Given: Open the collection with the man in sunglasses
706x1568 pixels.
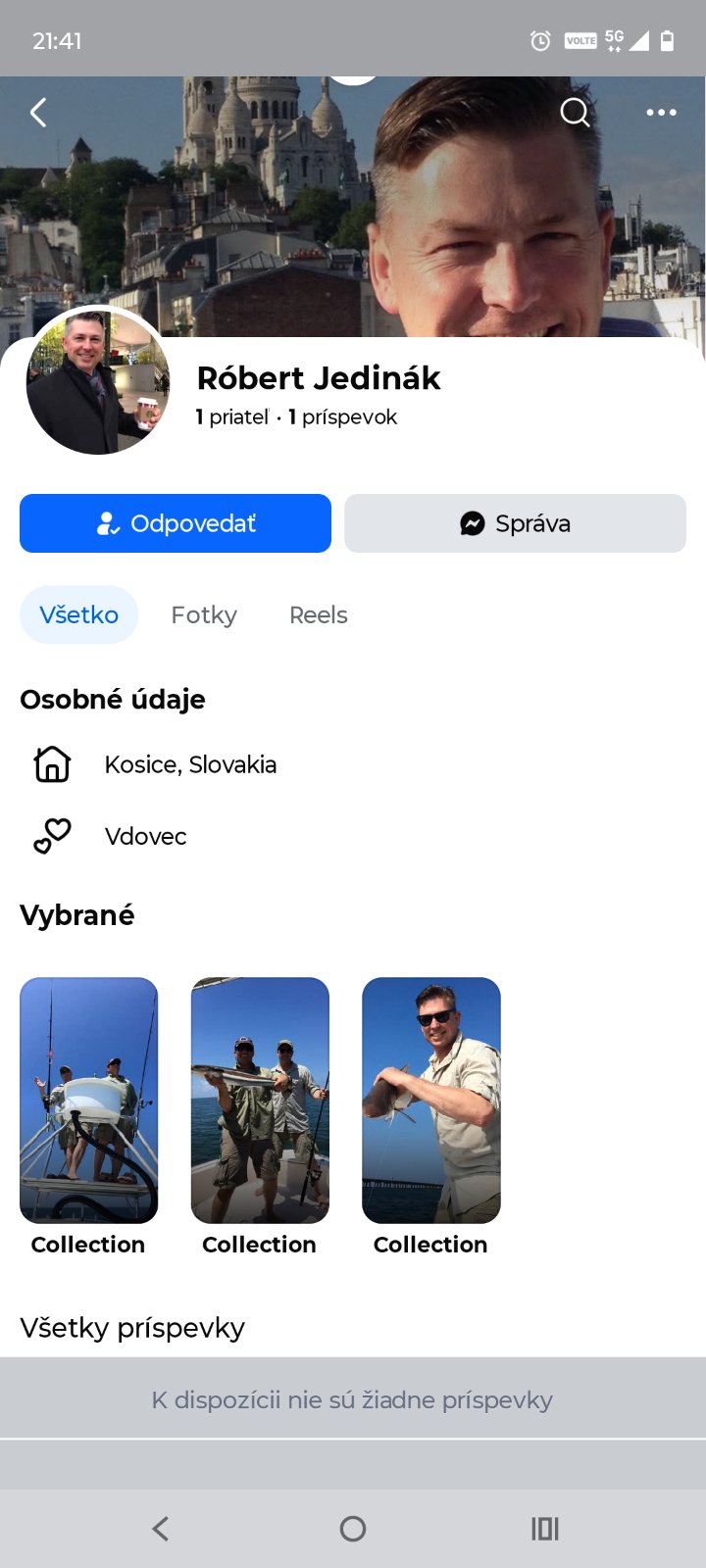Looking at the screenshot, I should pos(431,1100).
